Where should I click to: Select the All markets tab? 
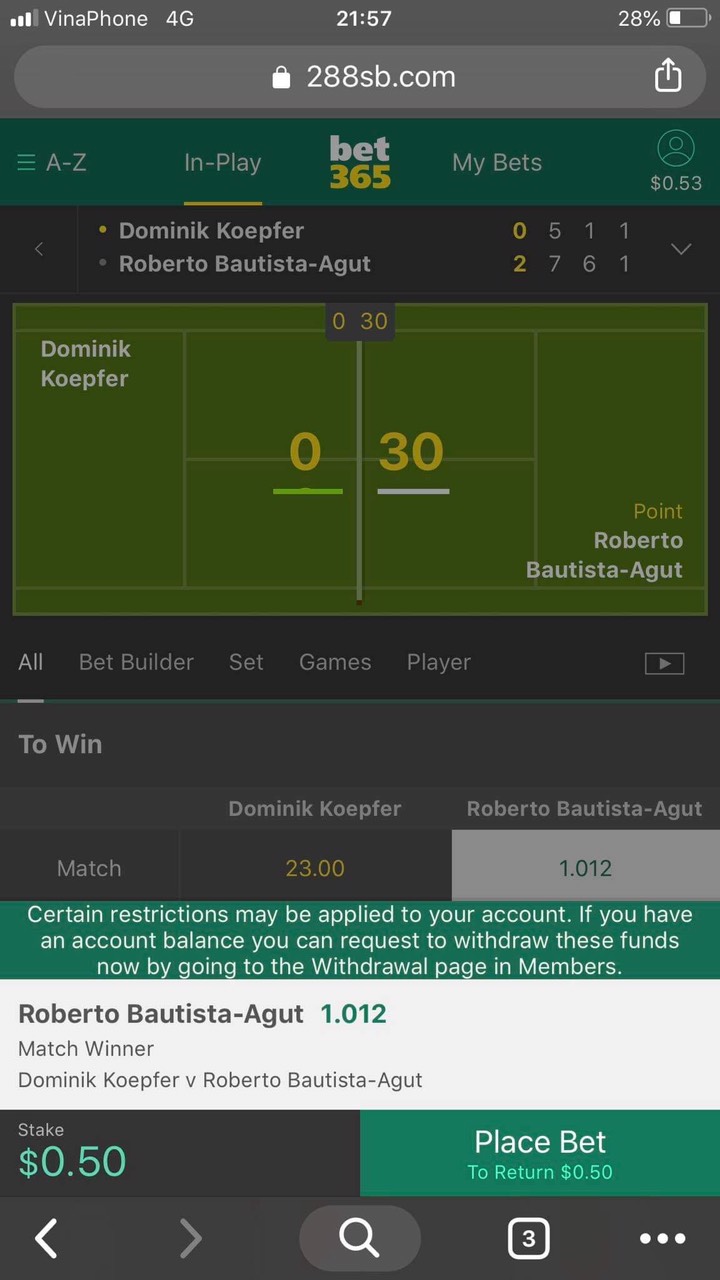point(31,662)
